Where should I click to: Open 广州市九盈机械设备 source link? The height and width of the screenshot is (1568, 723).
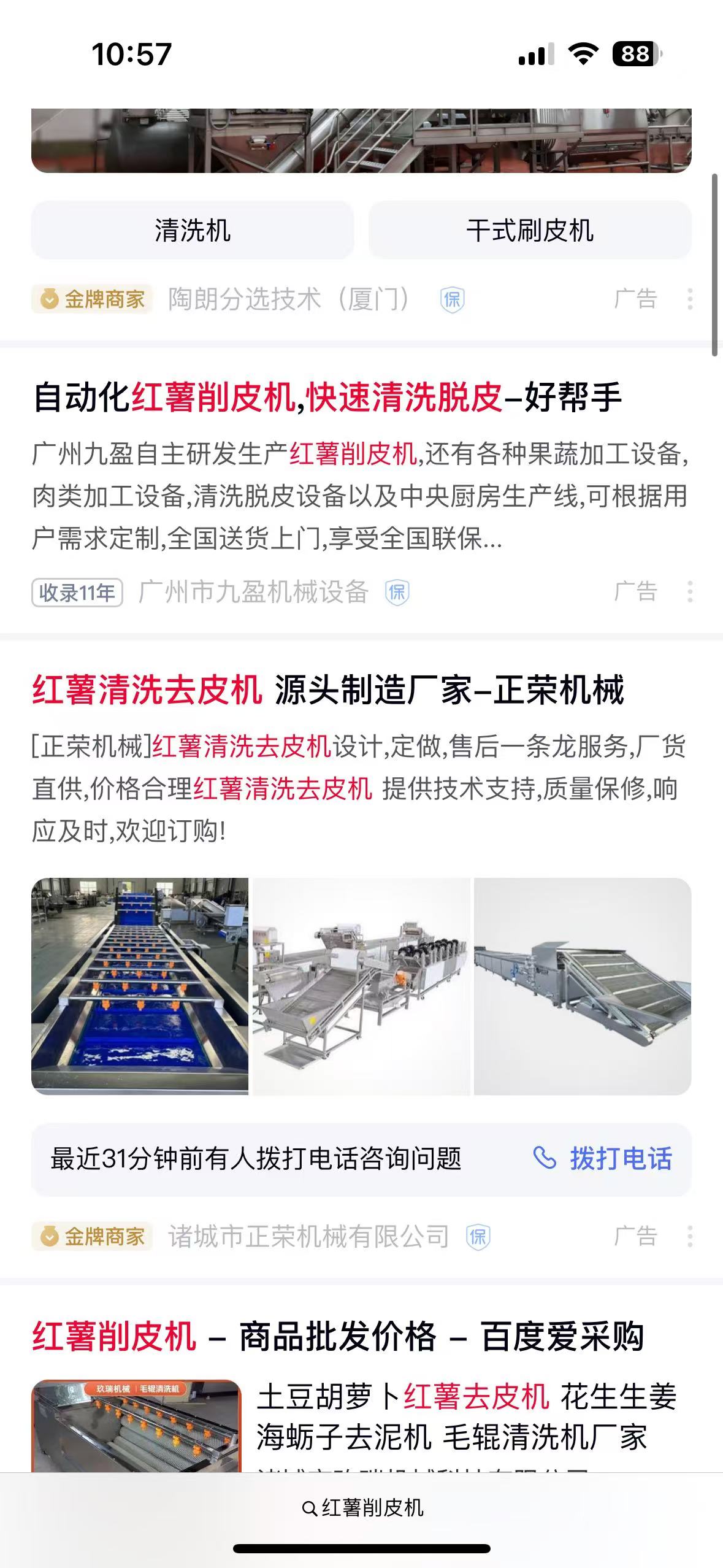(x=253, y=592)
